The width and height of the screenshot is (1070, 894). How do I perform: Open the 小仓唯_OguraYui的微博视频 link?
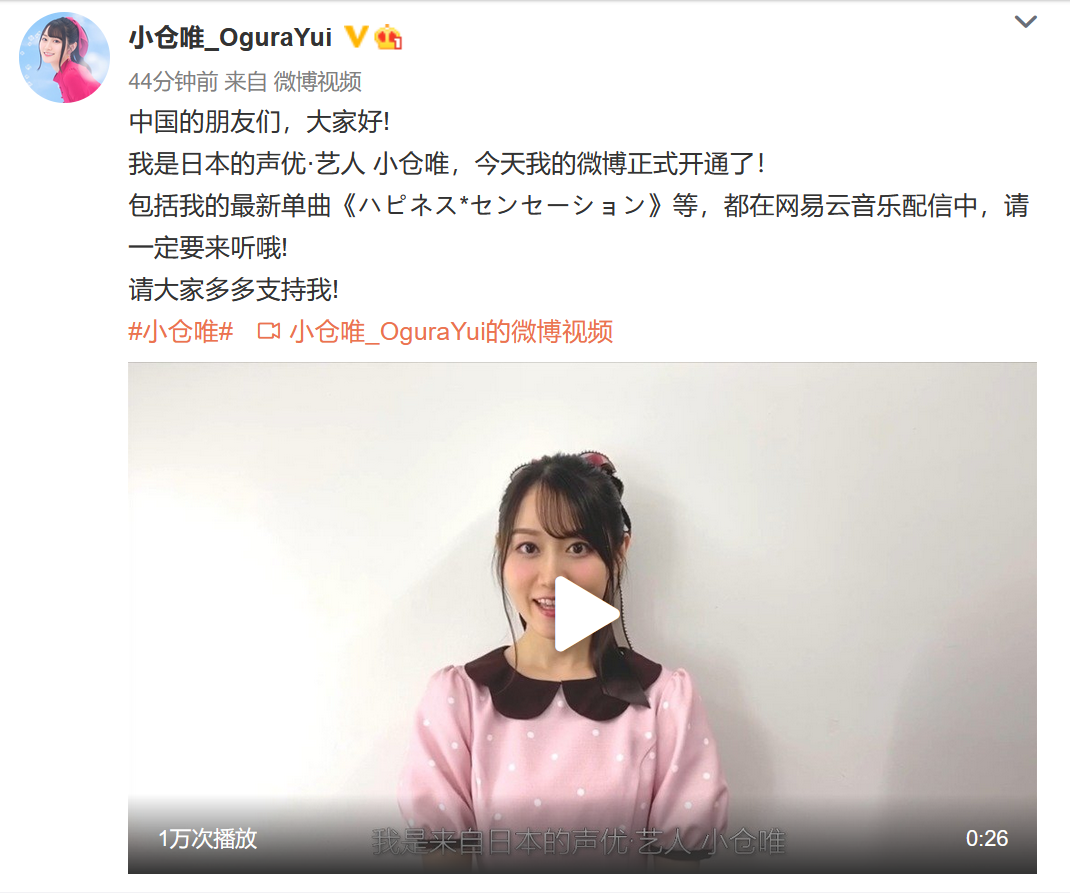450,332
